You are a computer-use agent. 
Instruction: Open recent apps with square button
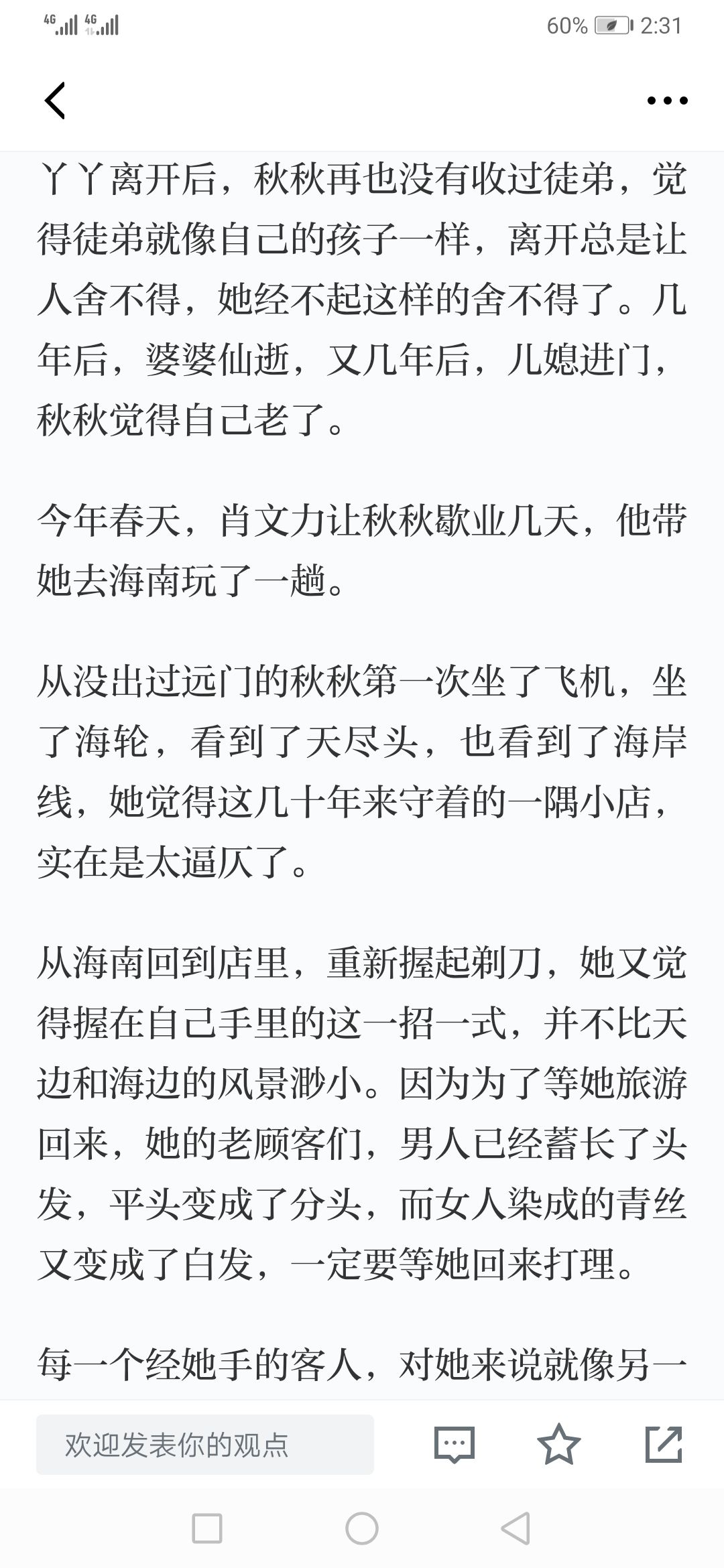[x=207, y=1528]
